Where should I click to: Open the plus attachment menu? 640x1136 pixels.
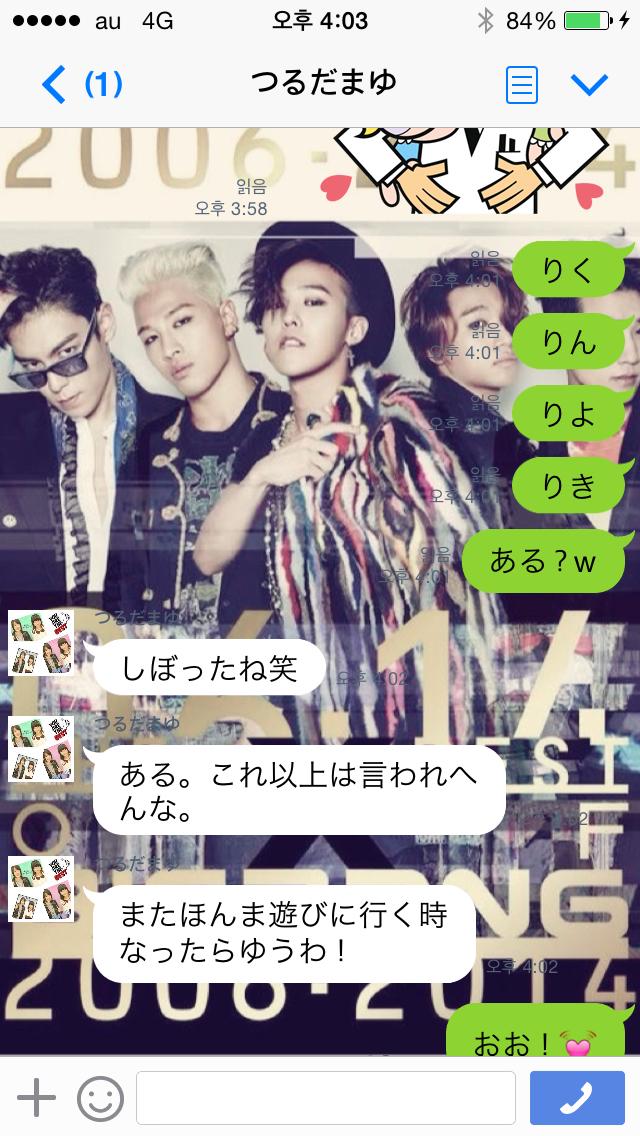(x=37, y=1098)
